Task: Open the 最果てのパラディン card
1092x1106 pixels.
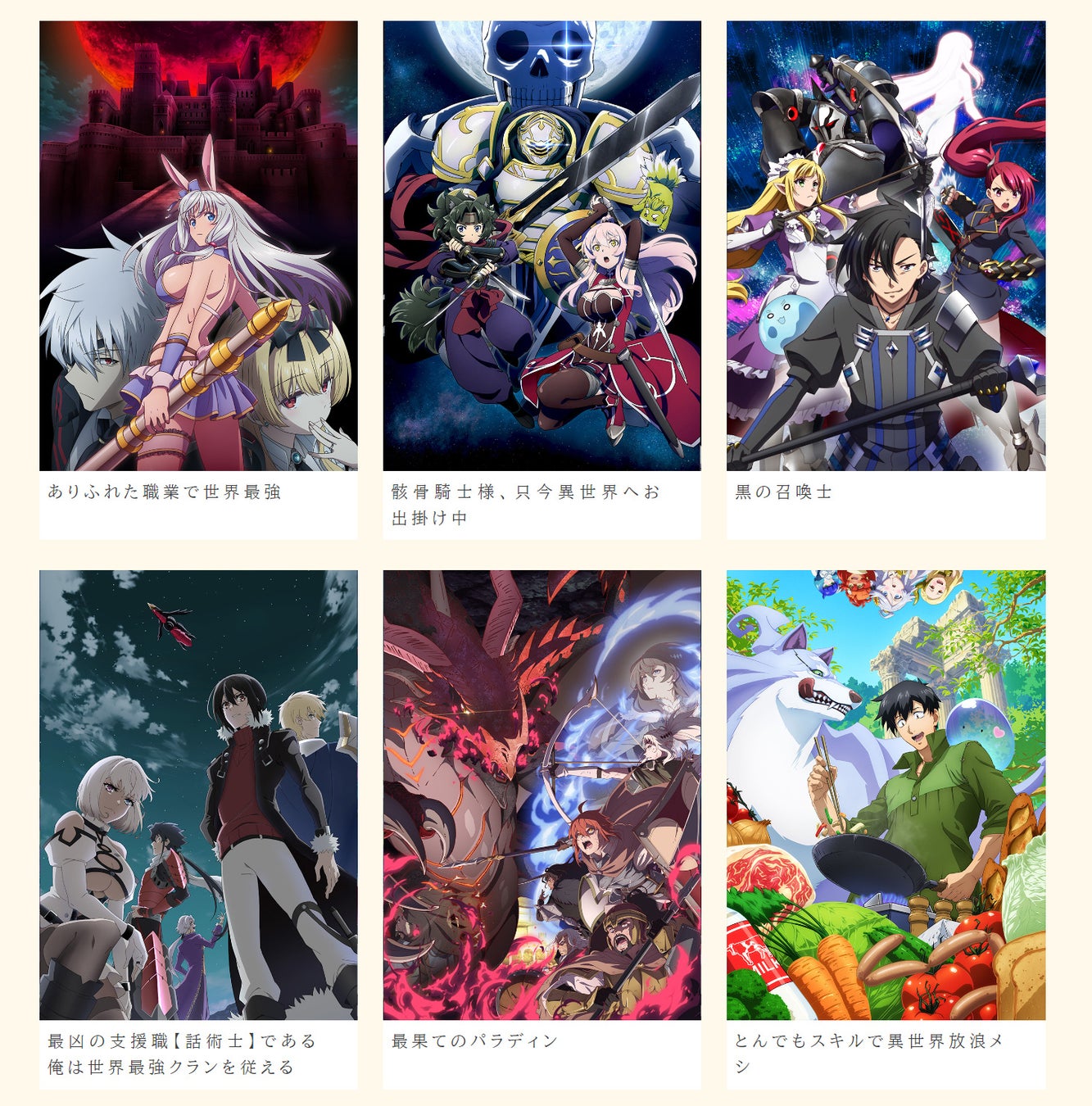Action: click(x=541, y=830)
